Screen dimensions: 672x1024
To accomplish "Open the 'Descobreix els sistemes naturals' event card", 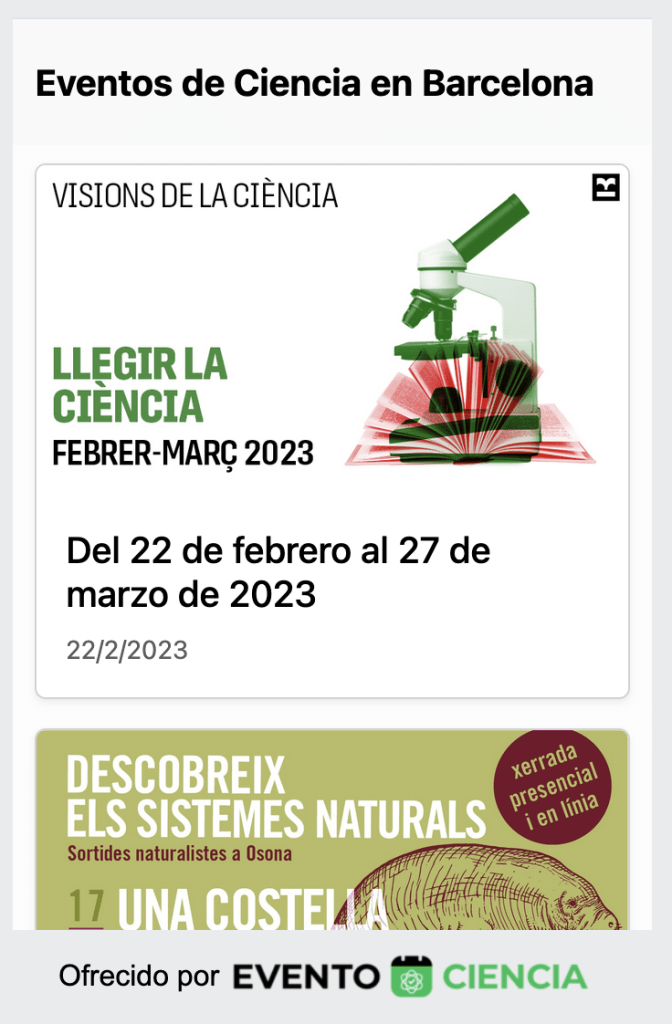I will (x=331, y=829).
